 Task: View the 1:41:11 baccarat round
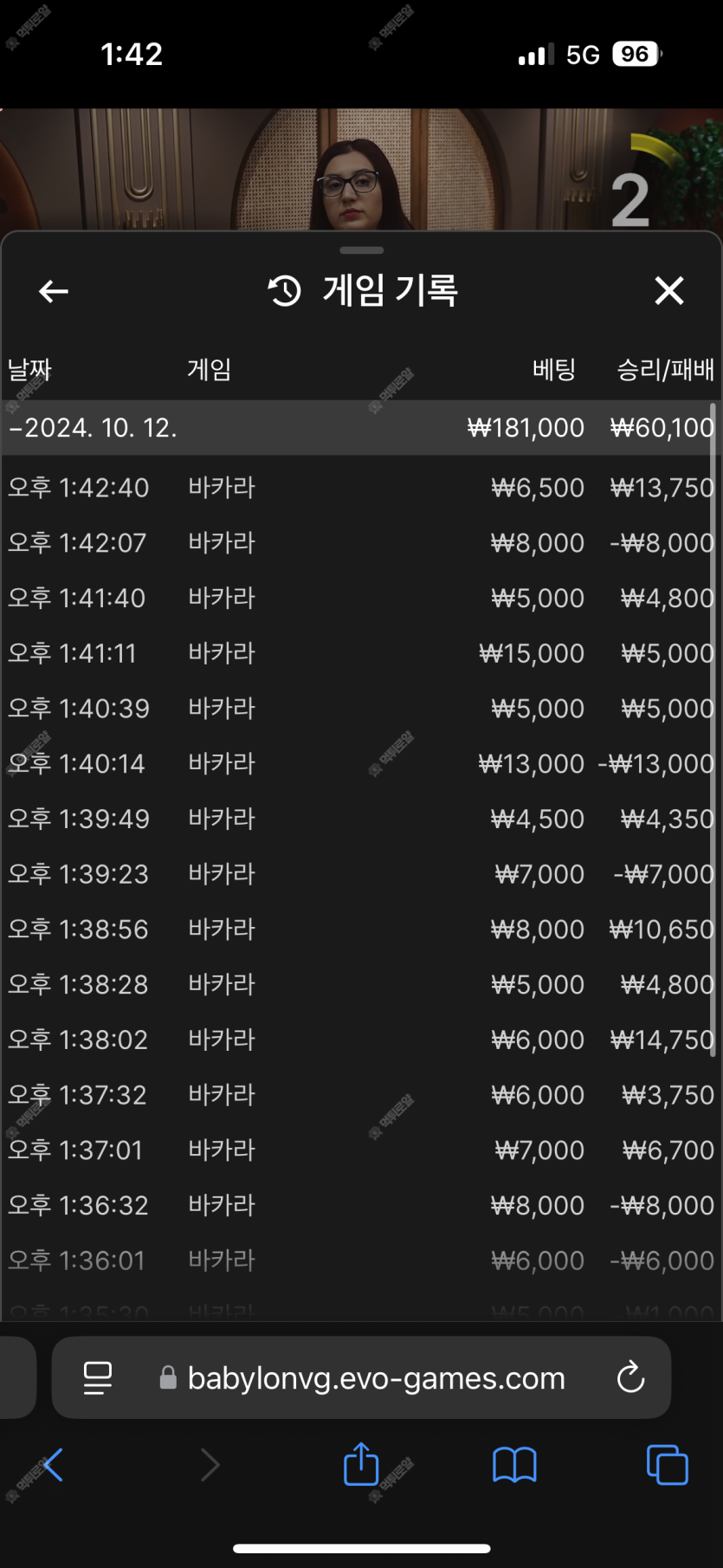click(x=361, y=653)
